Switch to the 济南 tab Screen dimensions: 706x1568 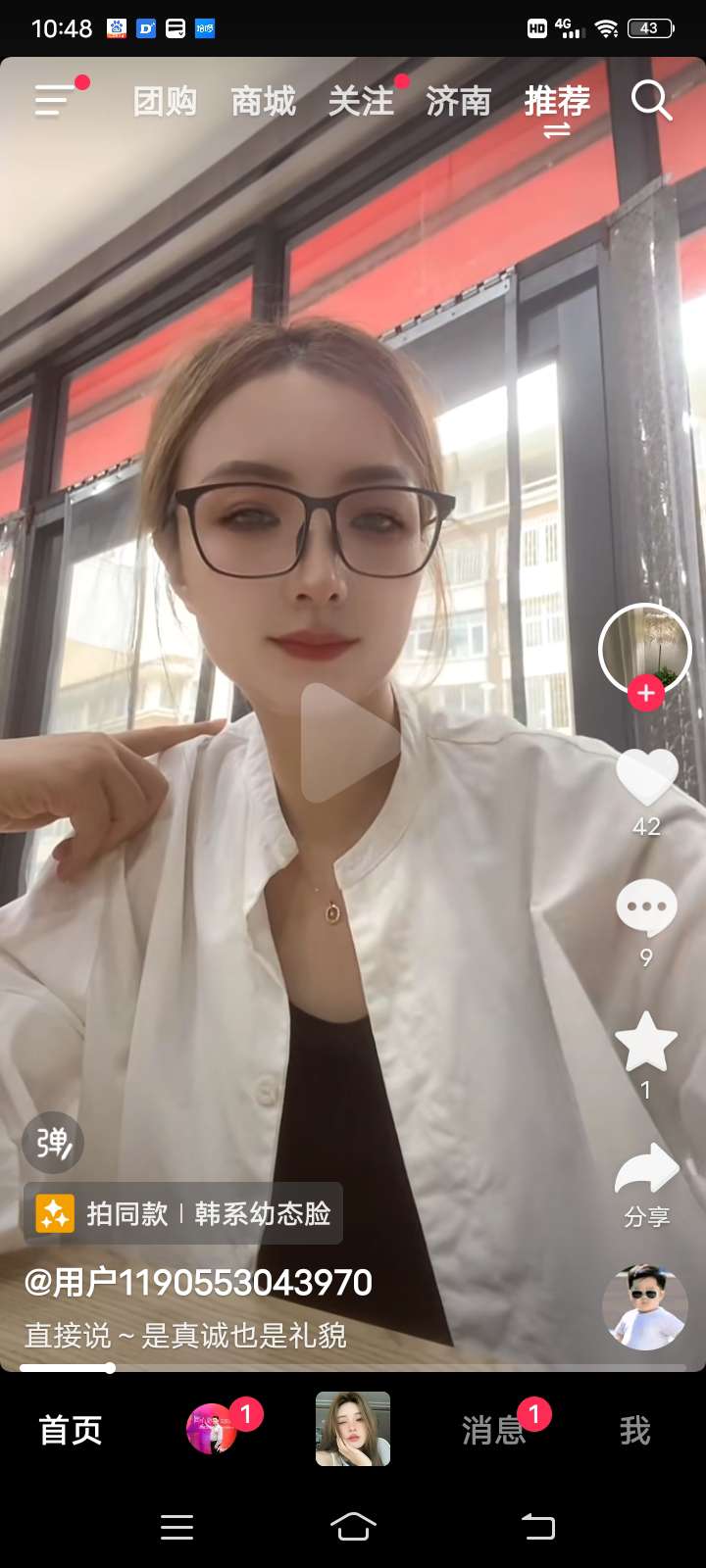[x=458, y=101]
